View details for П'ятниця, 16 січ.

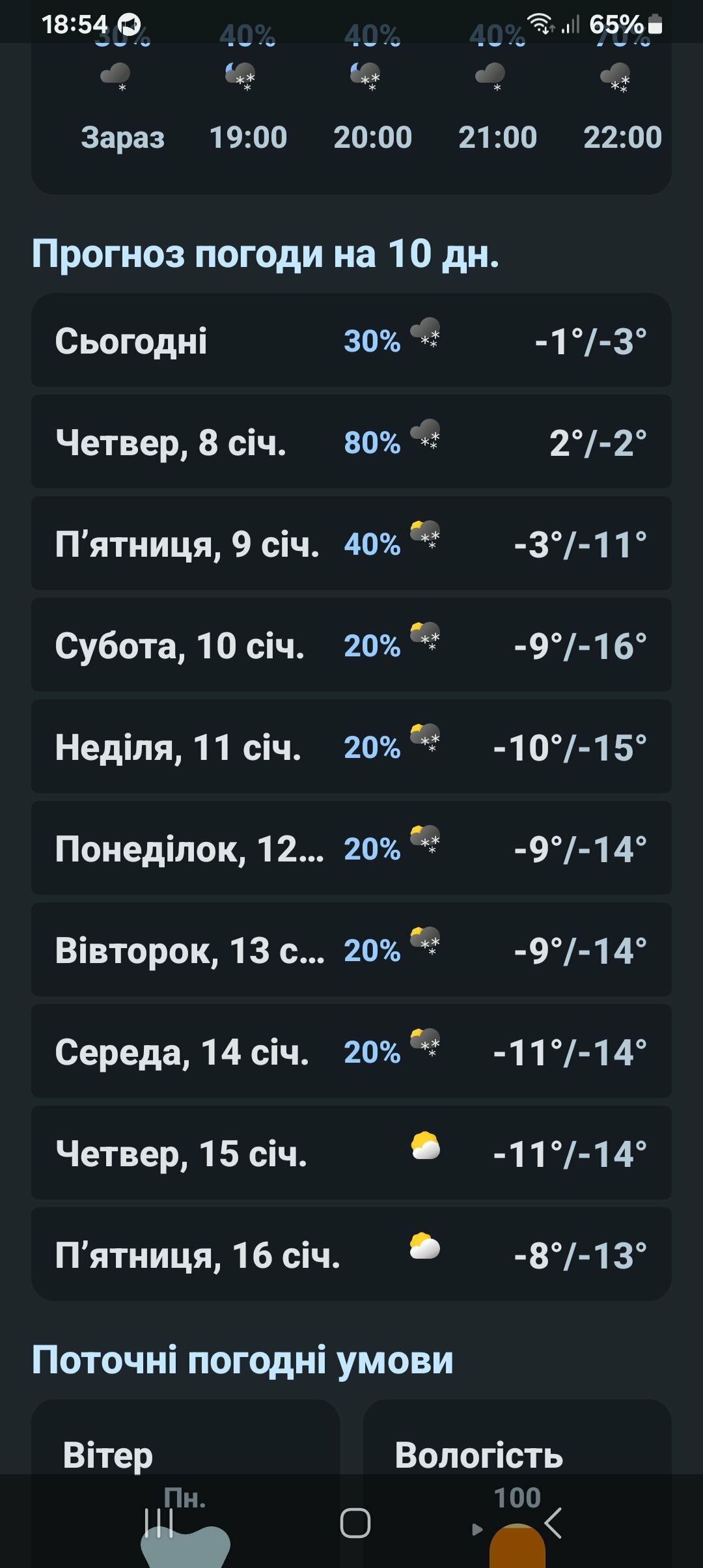pyautogui.click(x=351, y=1255)
